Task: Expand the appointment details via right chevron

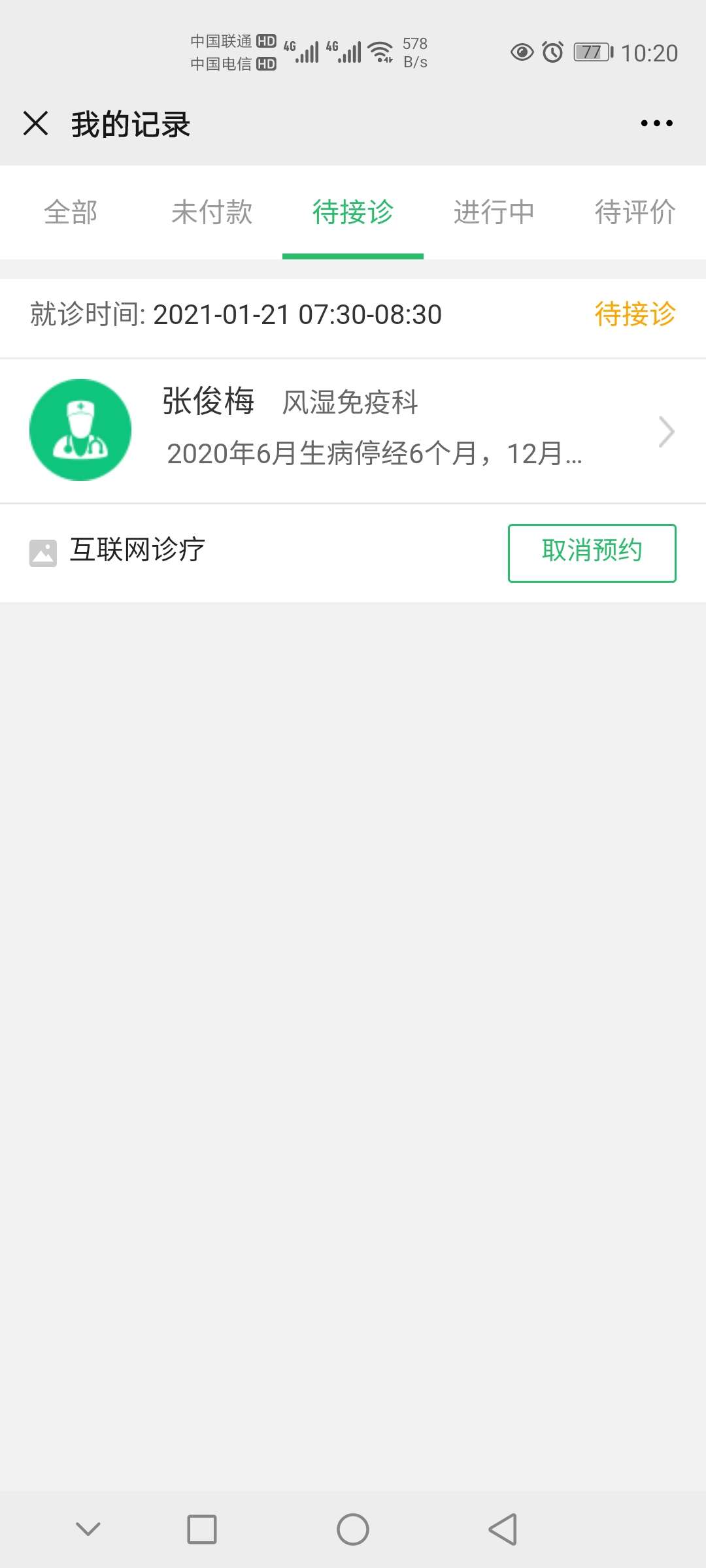Action: [x=666, y=431]
